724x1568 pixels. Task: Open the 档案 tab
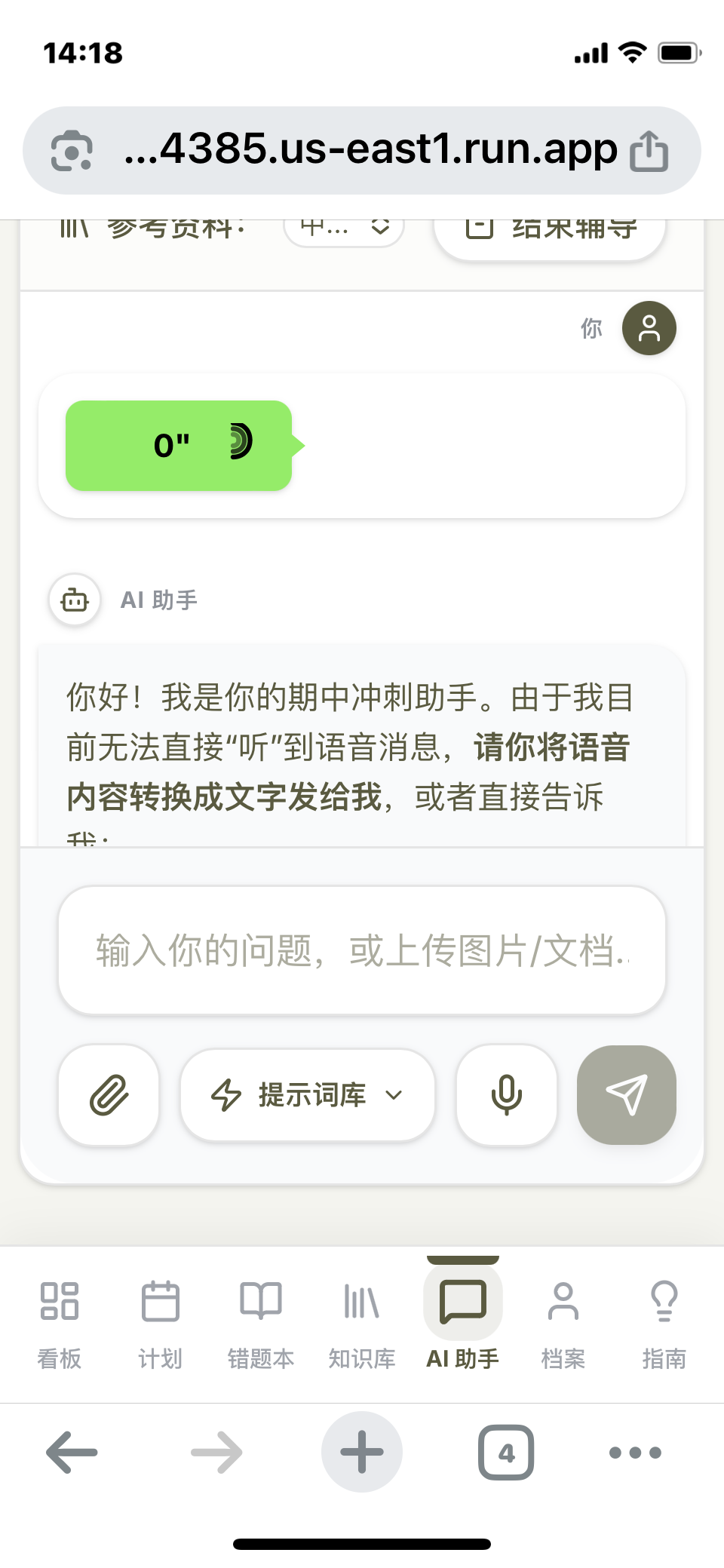click(x=563, y=1324)
